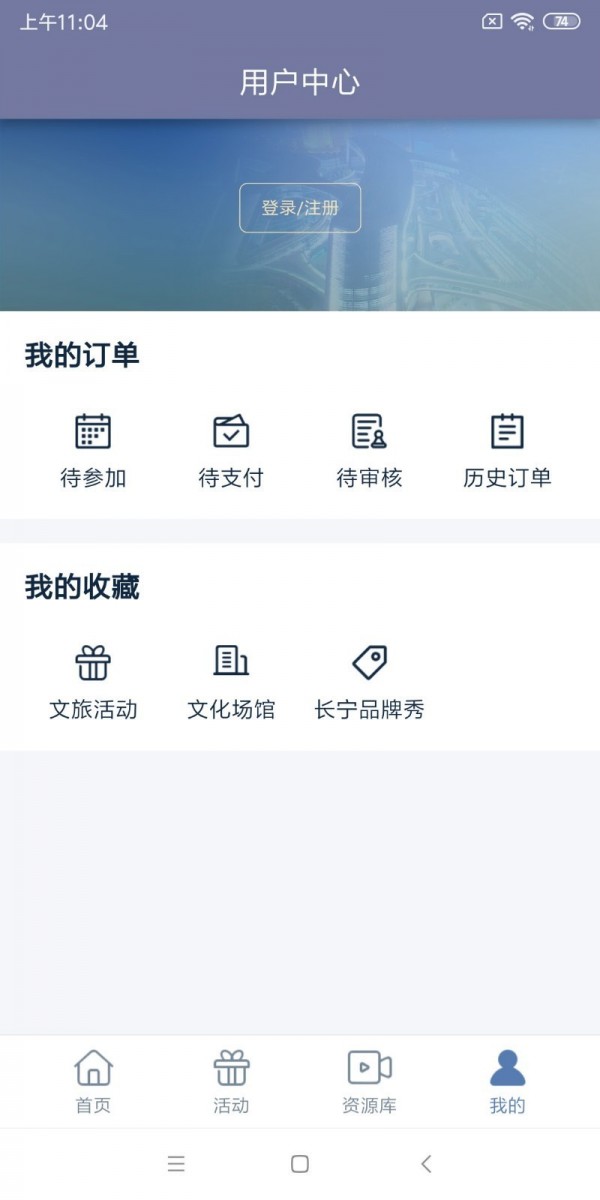Switch to the 首页 tab
Viewport: 600px width, 1200px height.
coord(93,1081)
